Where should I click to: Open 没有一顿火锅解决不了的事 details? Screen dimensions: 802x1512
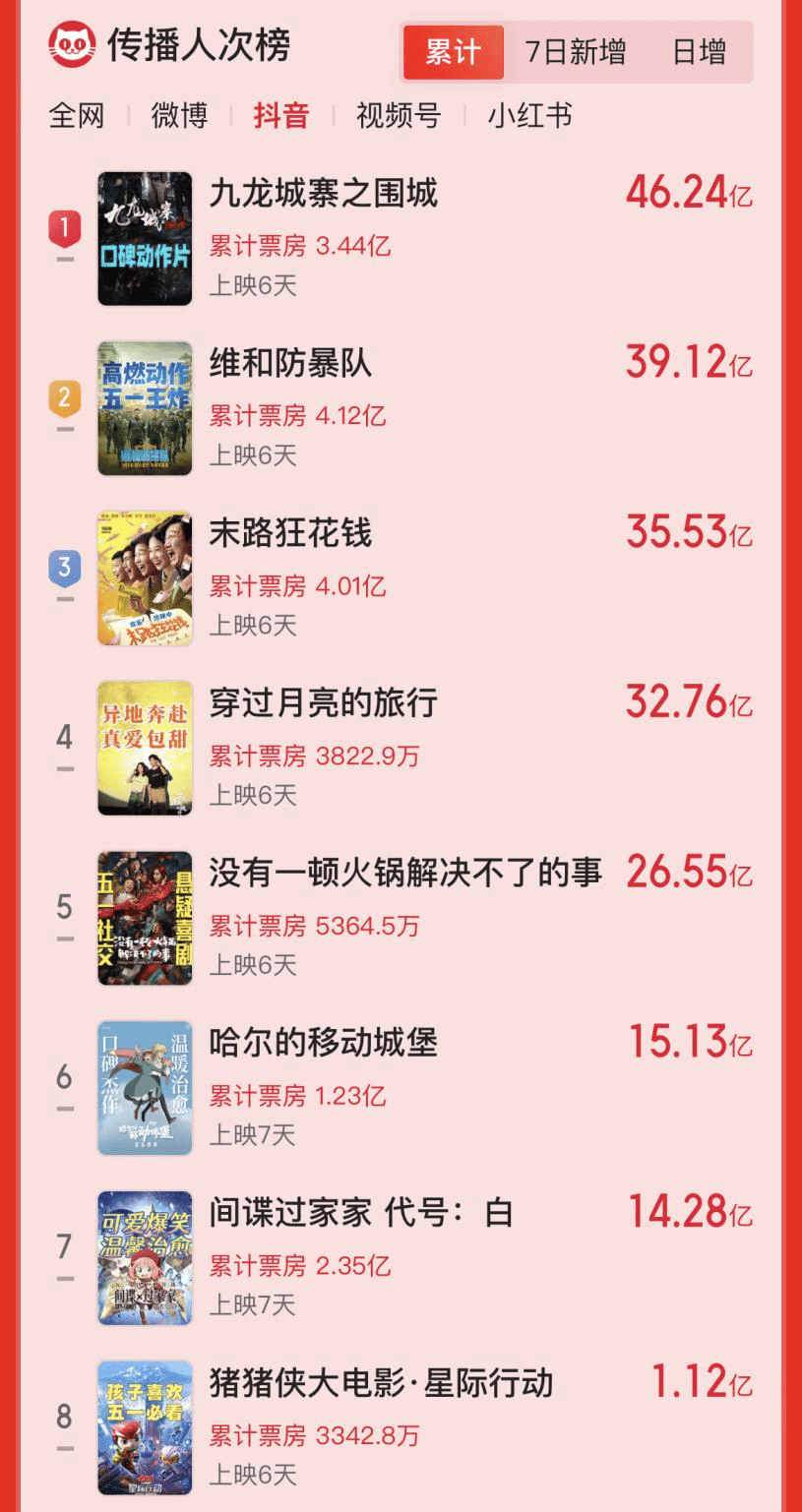point(405,874)
